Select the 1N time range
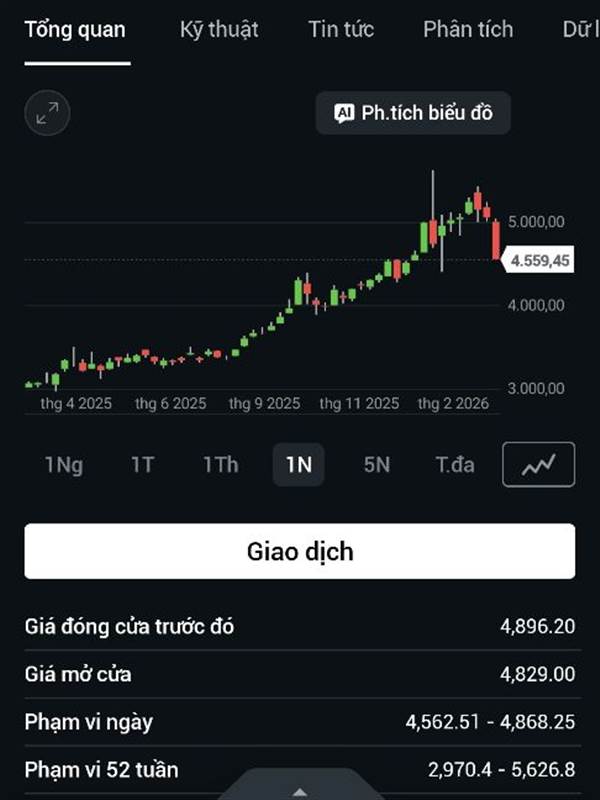This screenshot has width=600, height=800. tap(298, 464)
